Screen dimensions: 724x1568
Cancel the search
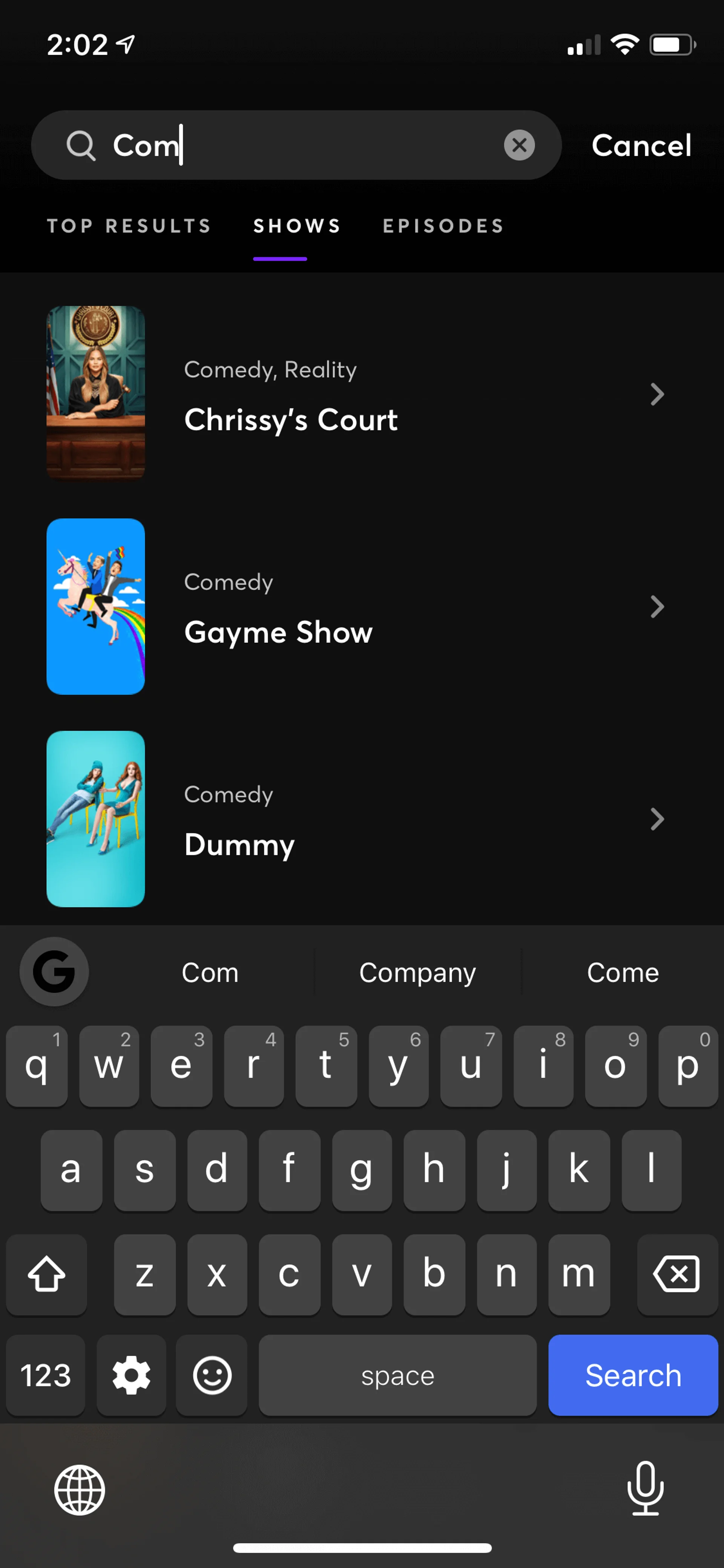(x=641, y=146)
